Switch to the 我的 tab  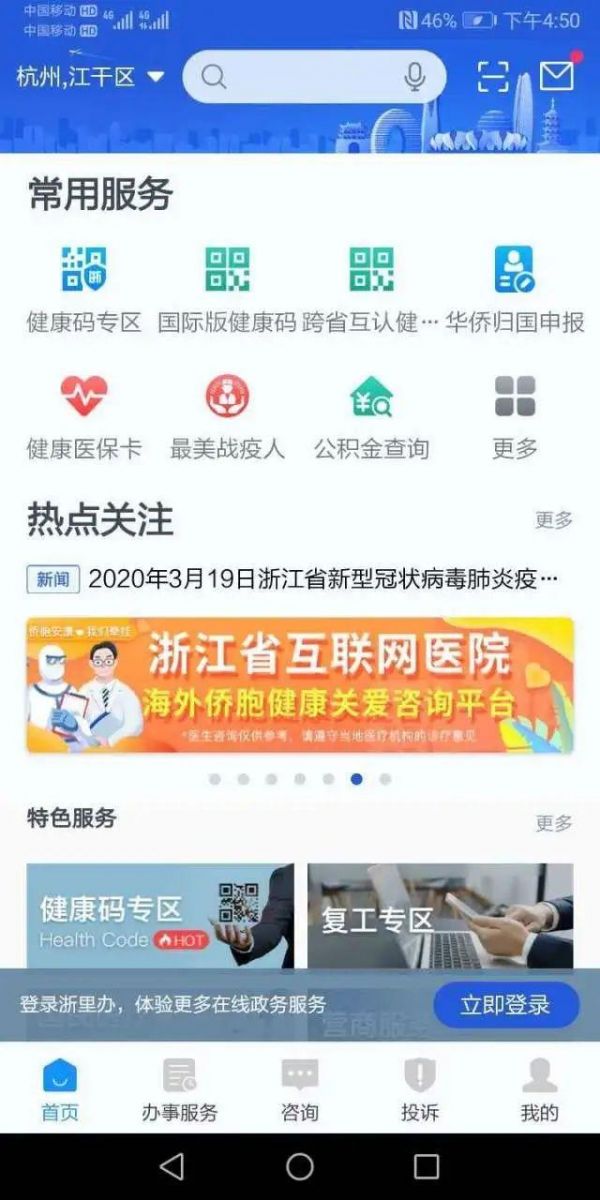tap(540, 1089)
